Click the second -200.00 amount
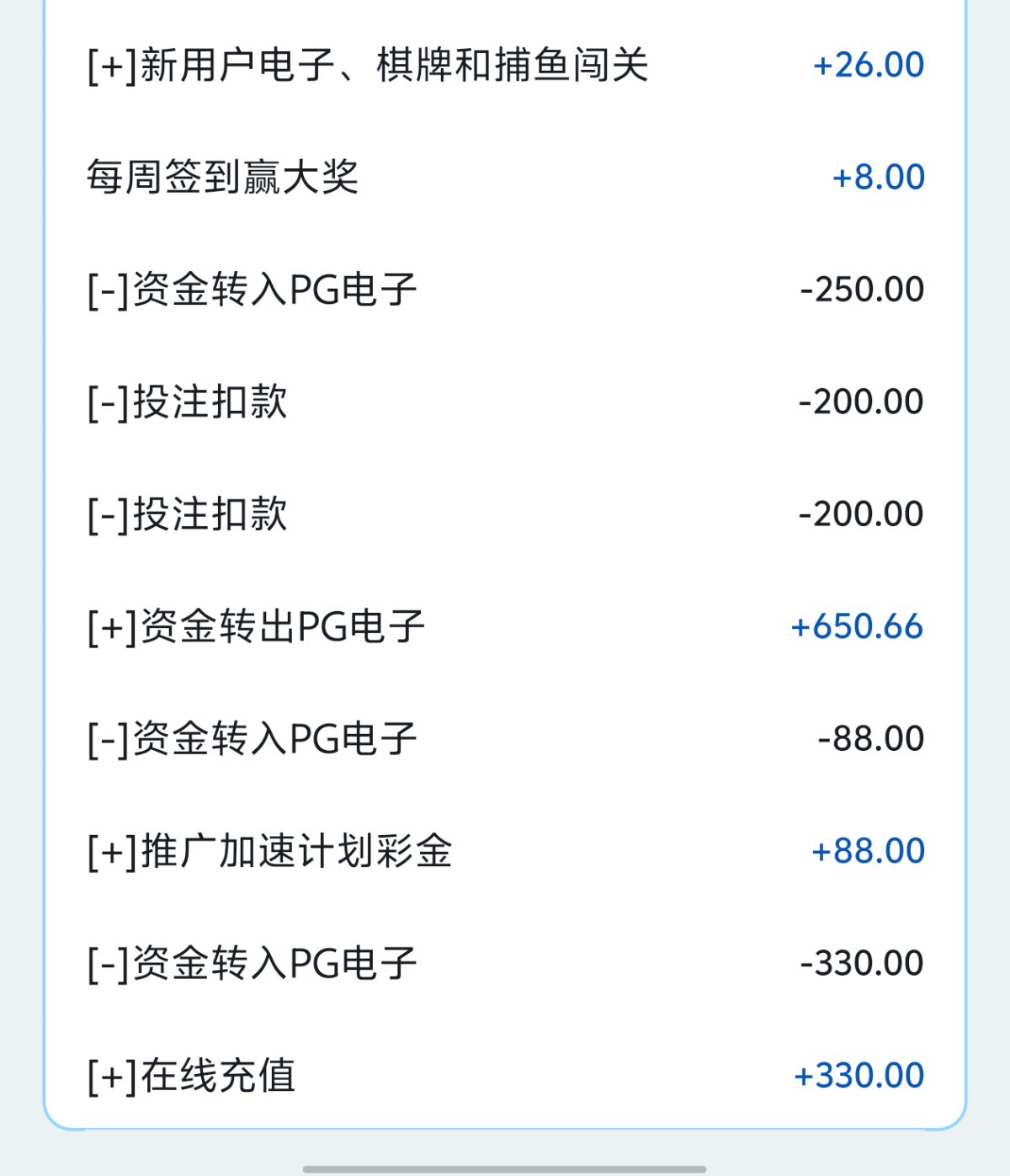This screenshot has height=1176, width=1010. [859, 514]
